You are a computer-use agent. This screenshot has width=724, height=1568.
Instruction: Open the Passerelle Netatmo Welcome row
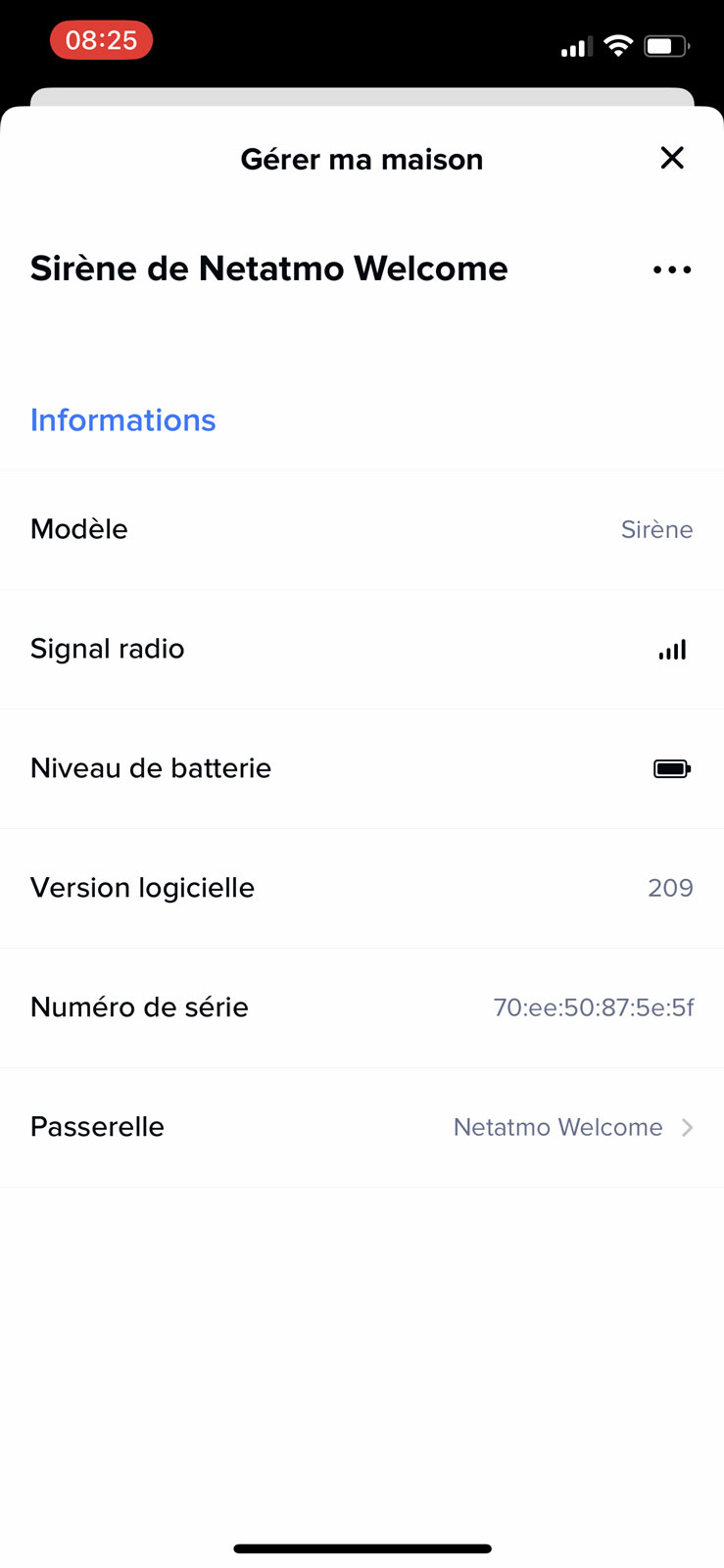pos(362,1127)
